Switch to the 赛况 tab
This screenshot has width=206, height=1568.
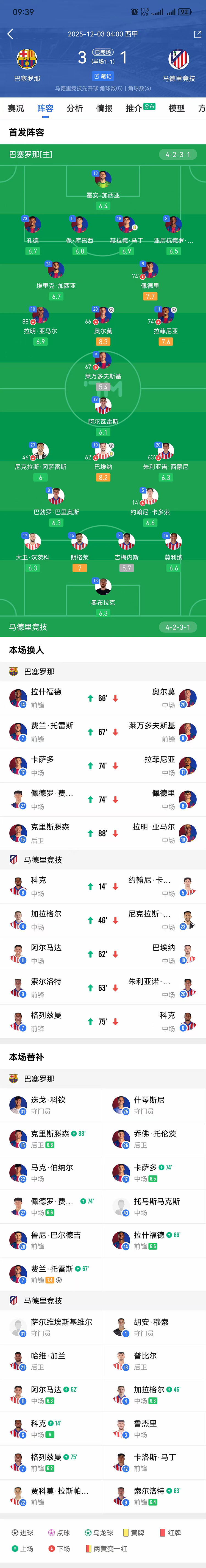tap(16, 108)
